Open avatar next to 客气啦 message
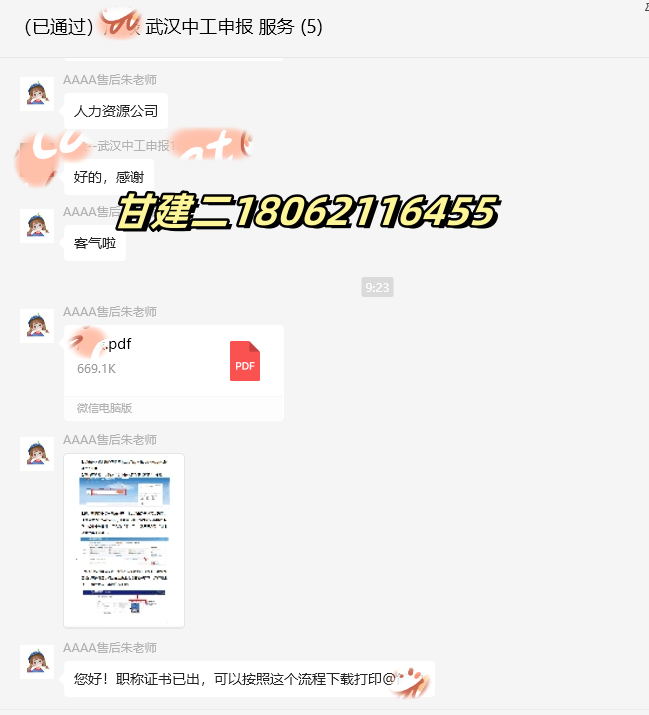649x715 pixels. tap(37, 225)
